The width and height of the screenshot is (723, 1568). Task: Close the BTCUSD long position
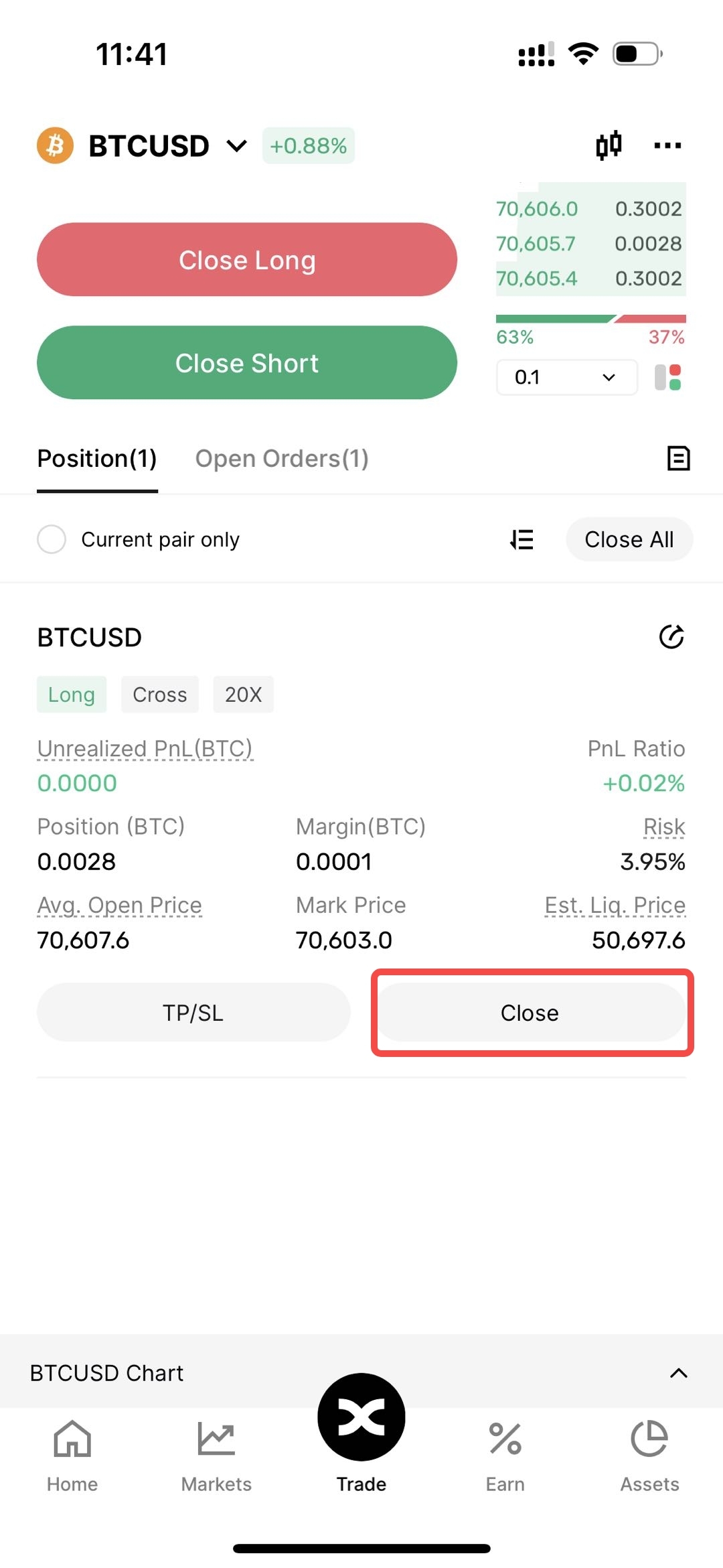click(530, 1012)
